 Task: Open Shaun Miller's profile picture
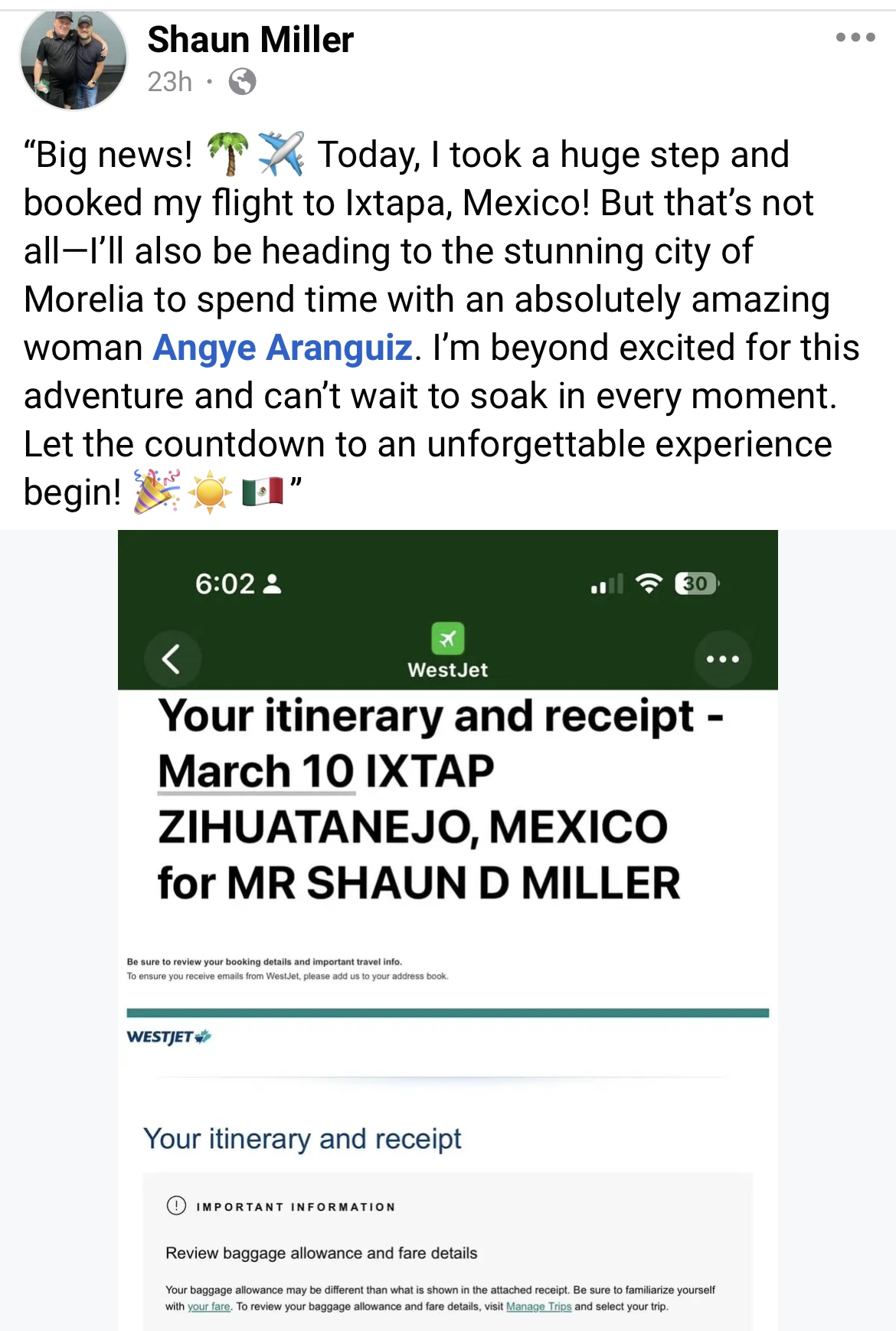tap(73, 60)
